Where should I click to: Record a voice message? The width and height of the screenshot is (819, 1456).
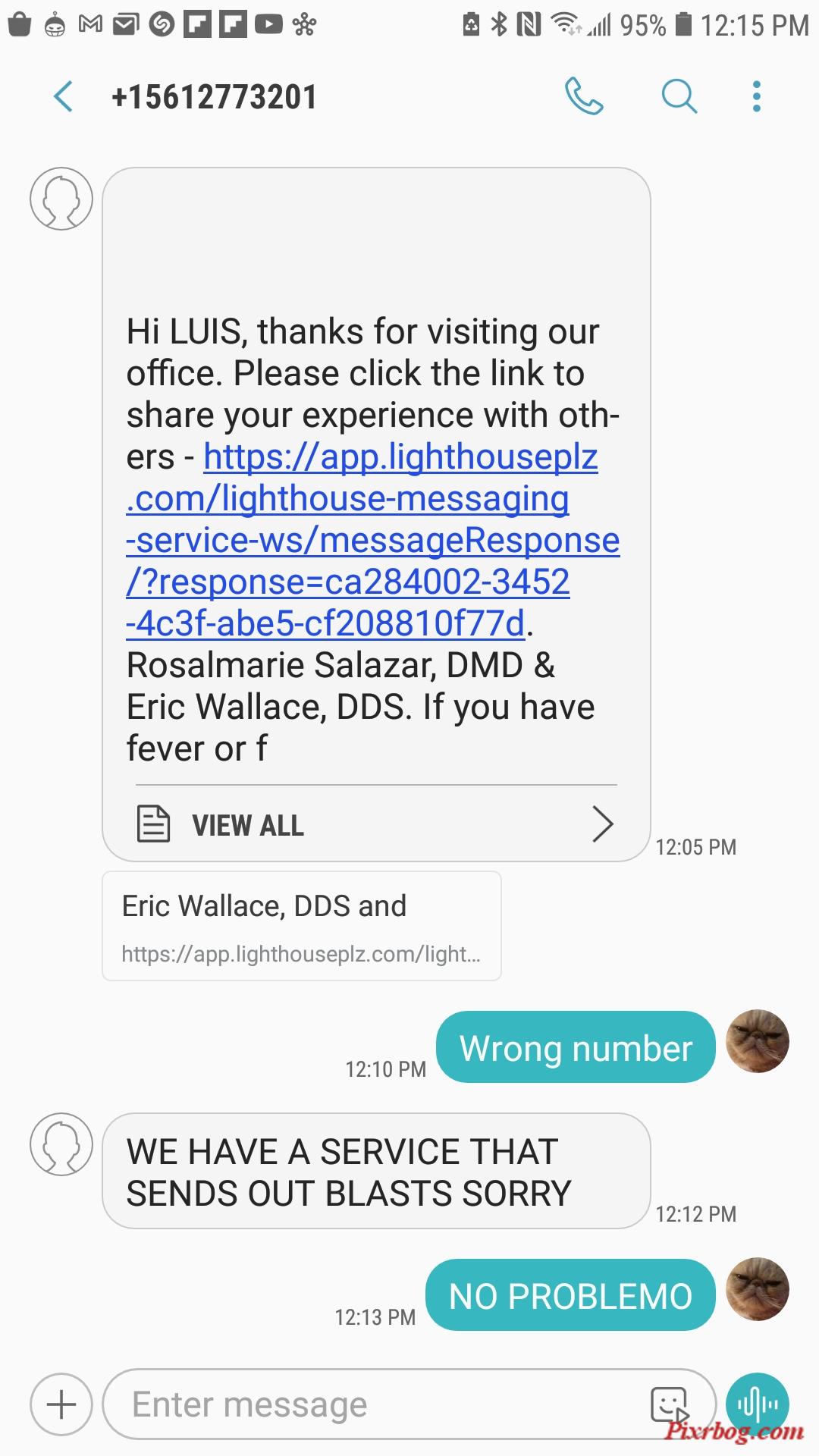coord(757,1404)
